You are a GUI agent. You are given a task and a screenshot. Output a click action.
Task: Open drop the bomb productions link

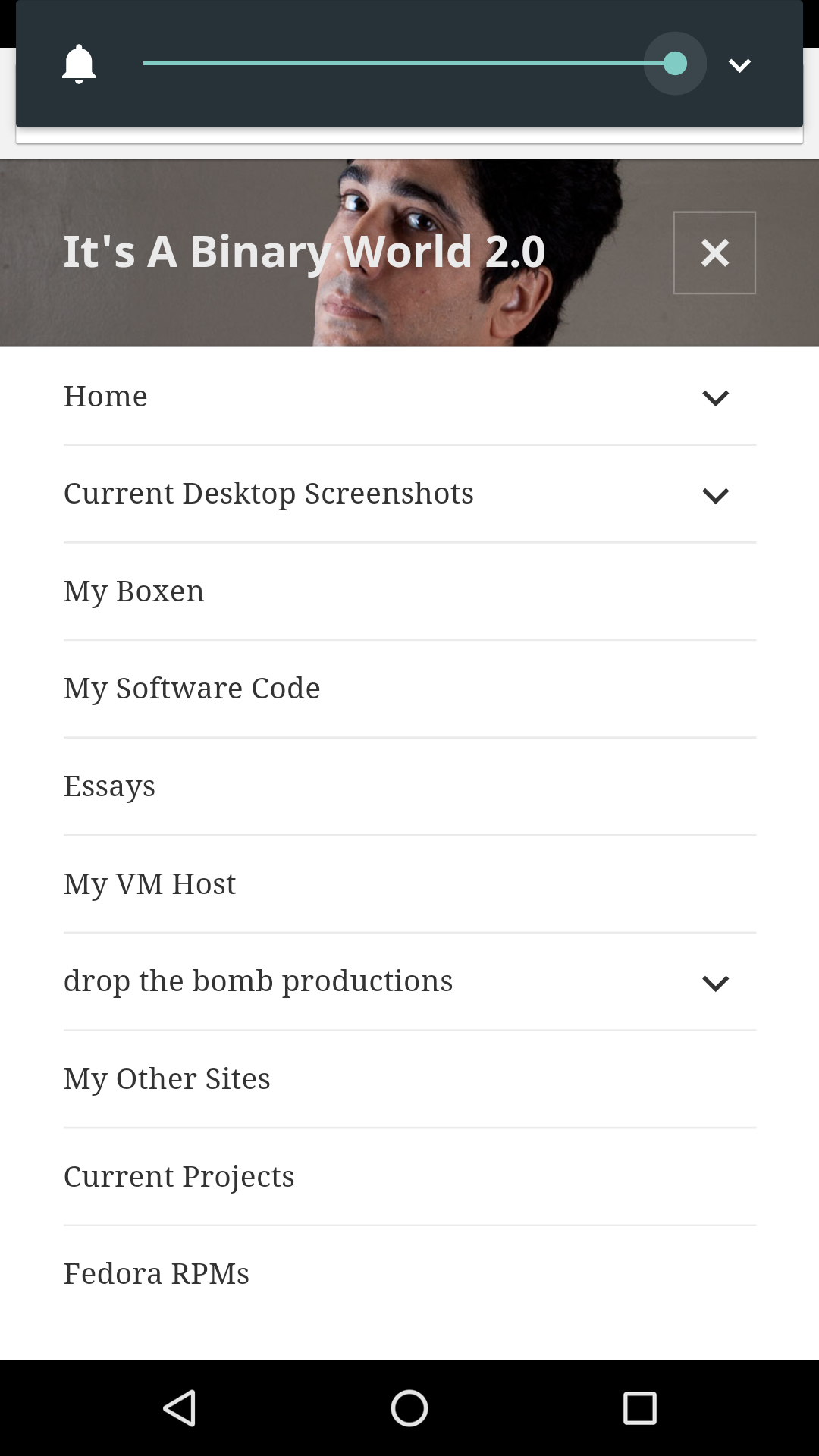click(x=258, y=981)
